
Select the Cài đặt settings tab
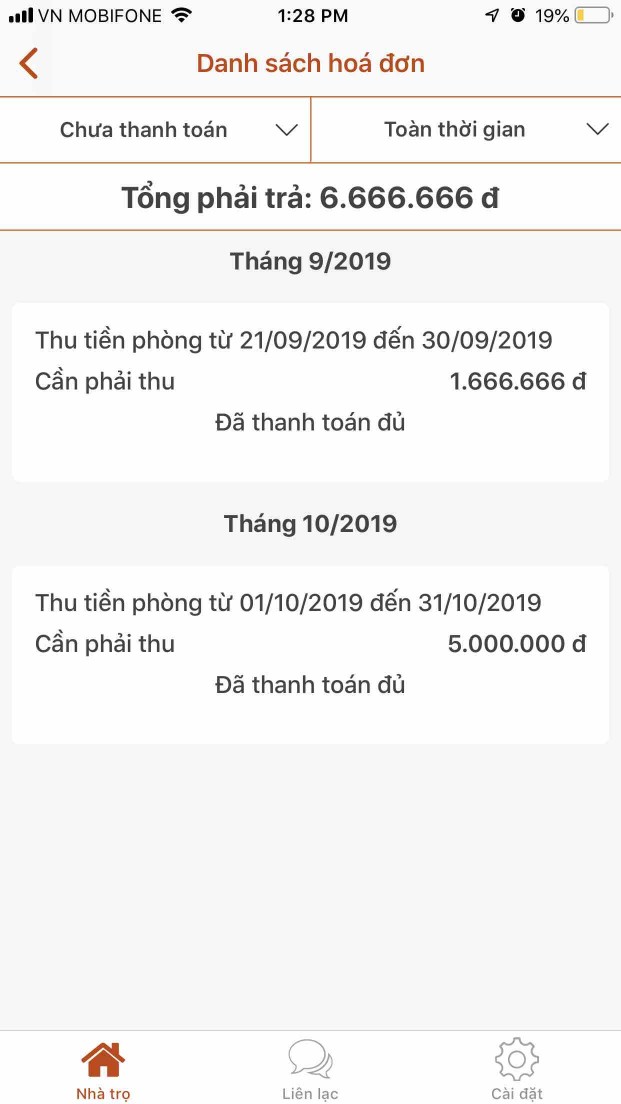(x=516, y=1069)
